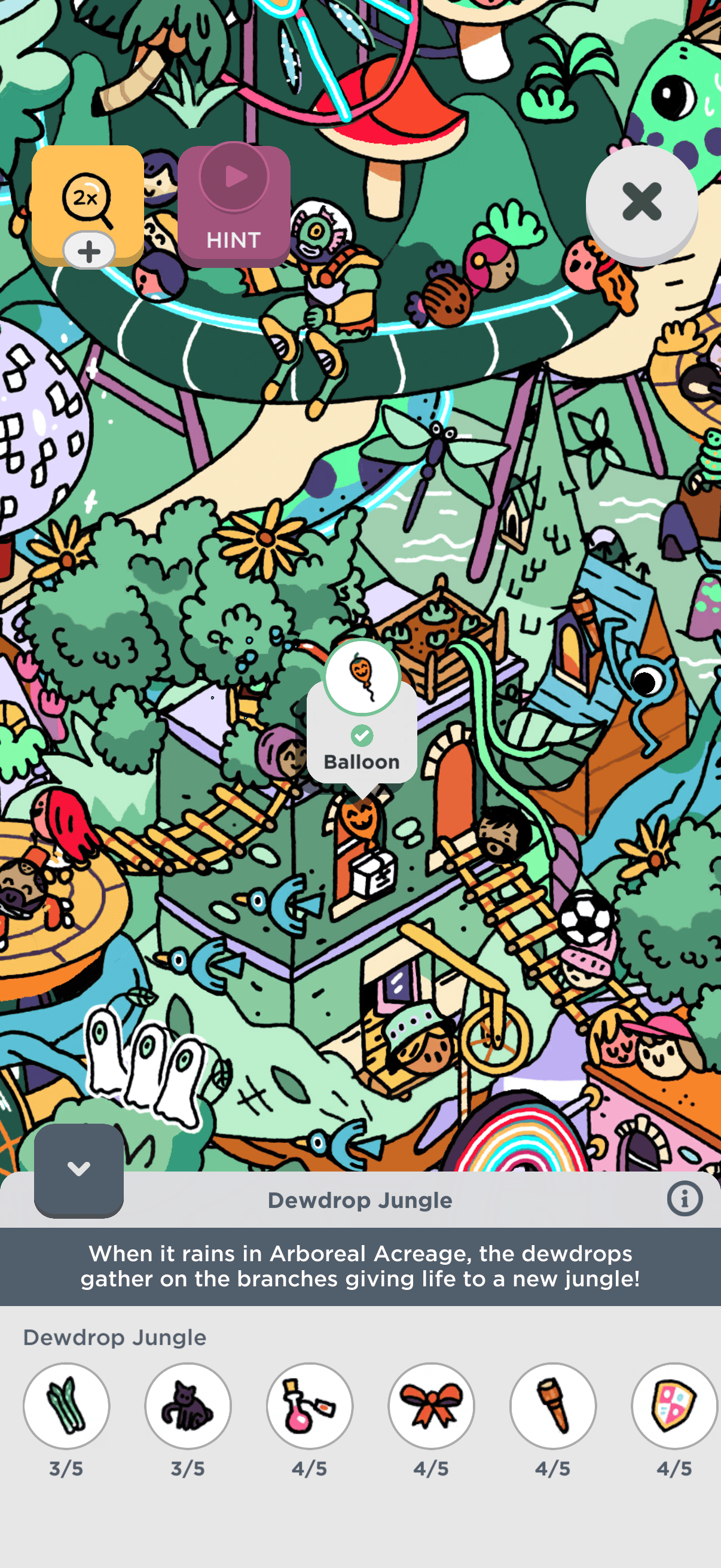Select the pink potion bottle item
This screenshot has height=1568, width=721.
coord(310,1405)
